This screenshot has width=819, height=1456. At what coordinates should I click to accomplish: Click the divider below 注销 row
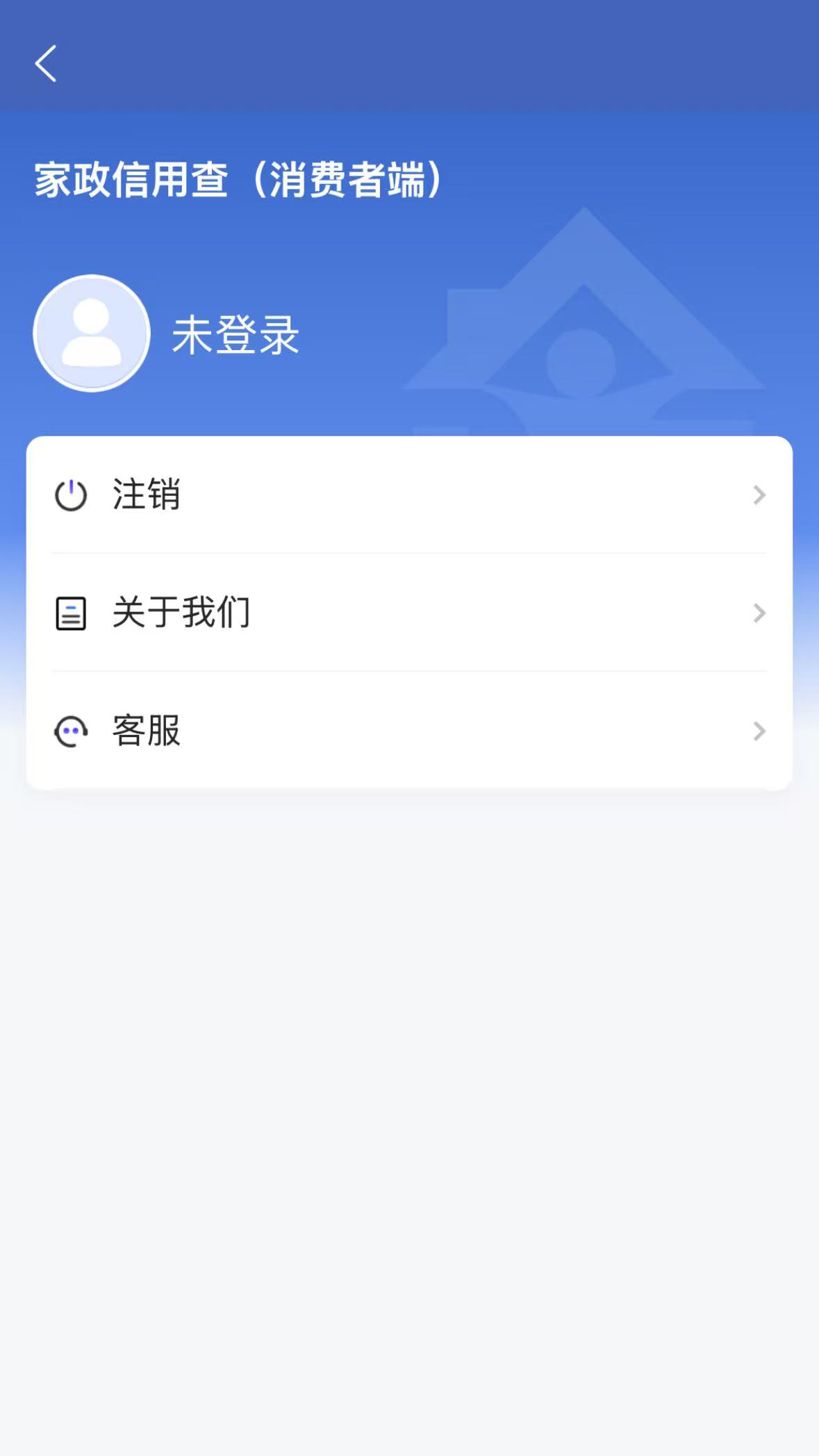409,552
